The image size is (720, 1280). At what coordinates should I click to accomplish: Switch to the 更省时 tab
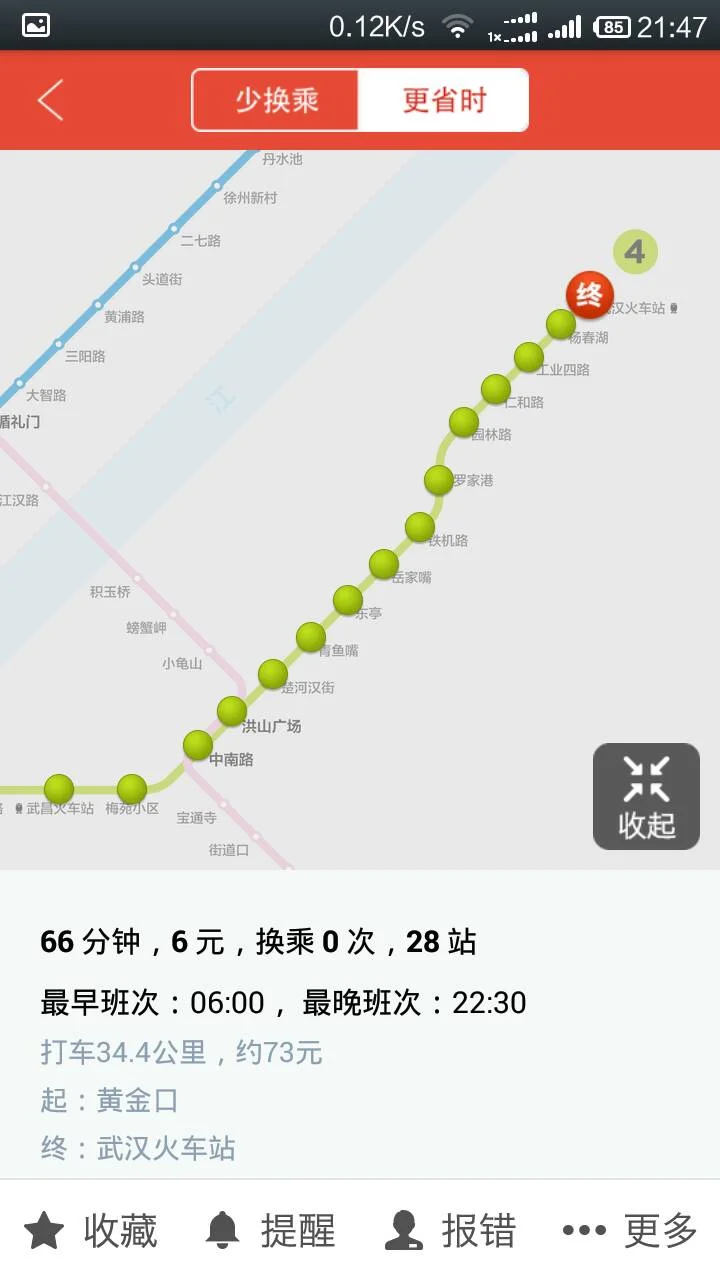click(444, 100)
